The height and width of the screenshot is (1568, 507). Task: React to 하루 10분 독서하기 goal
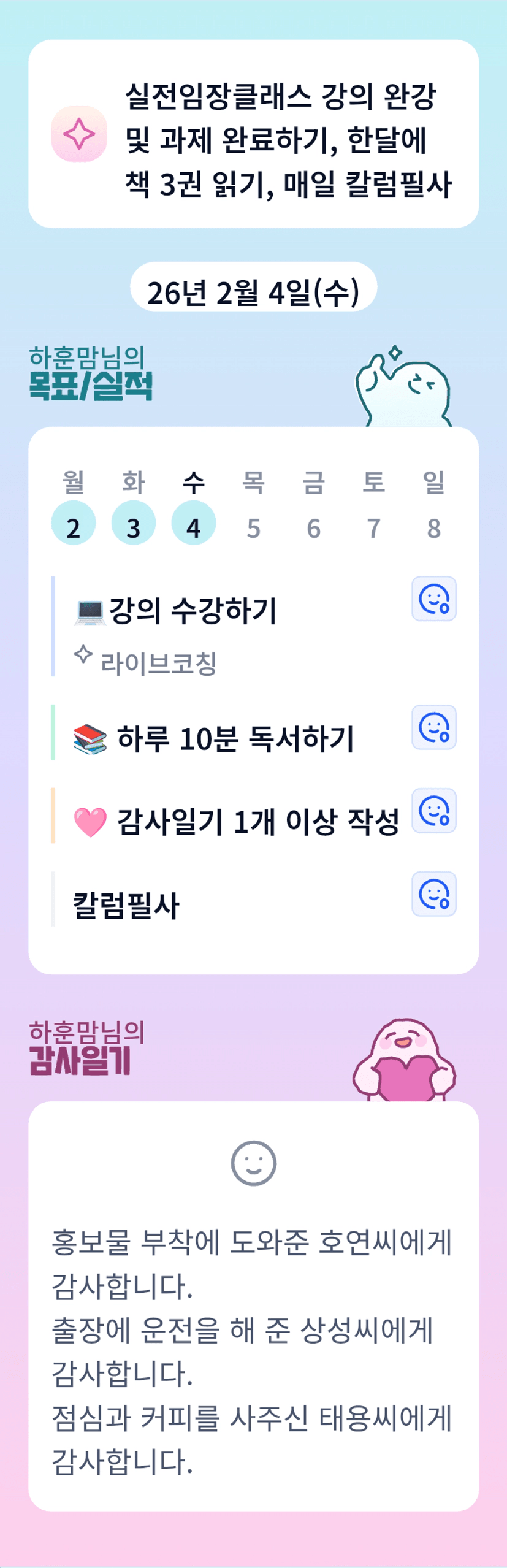coord(433,727)
